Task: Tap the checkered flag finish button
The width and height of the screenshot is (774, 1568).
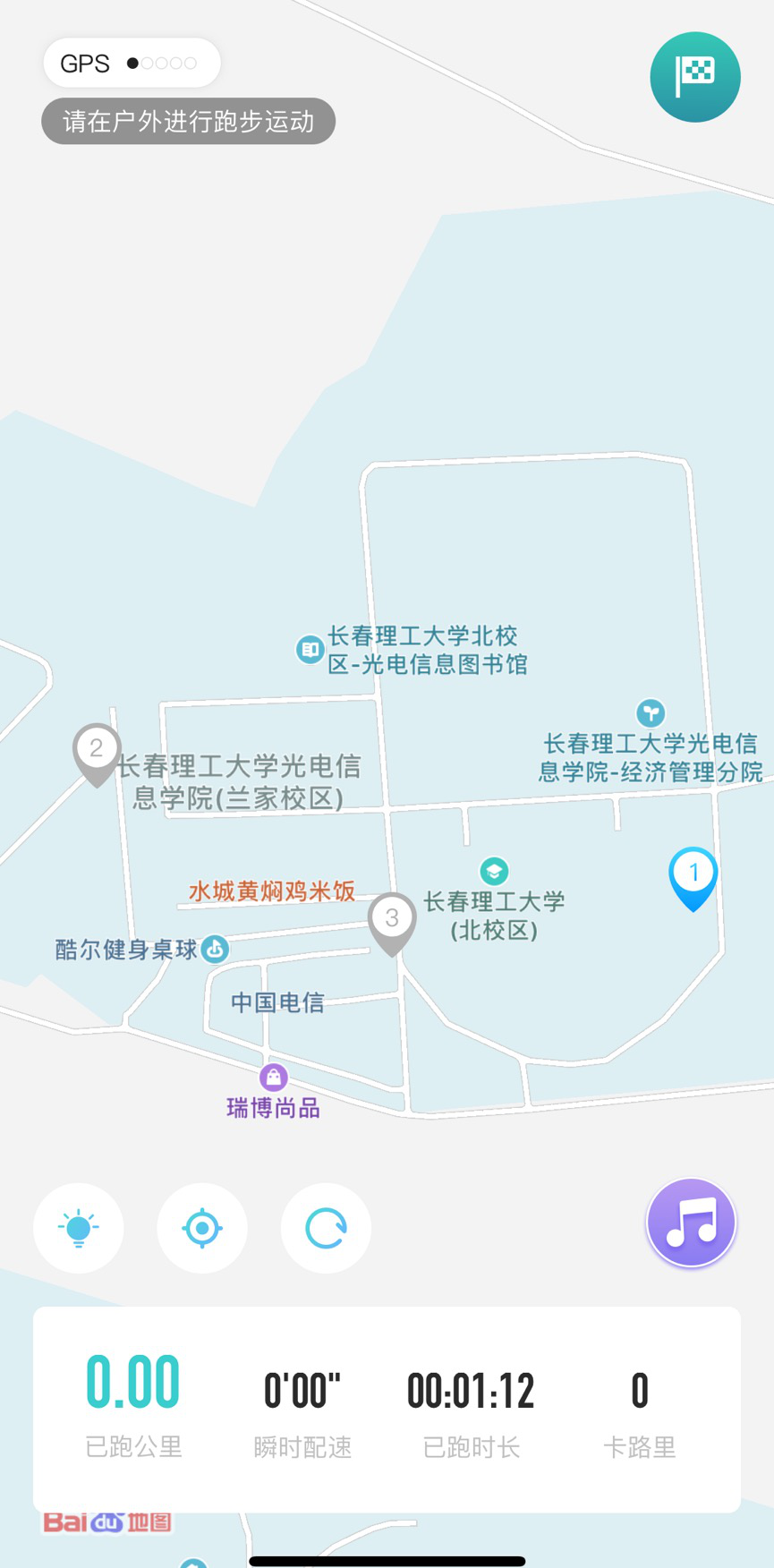Action: [x=694, y=77]
